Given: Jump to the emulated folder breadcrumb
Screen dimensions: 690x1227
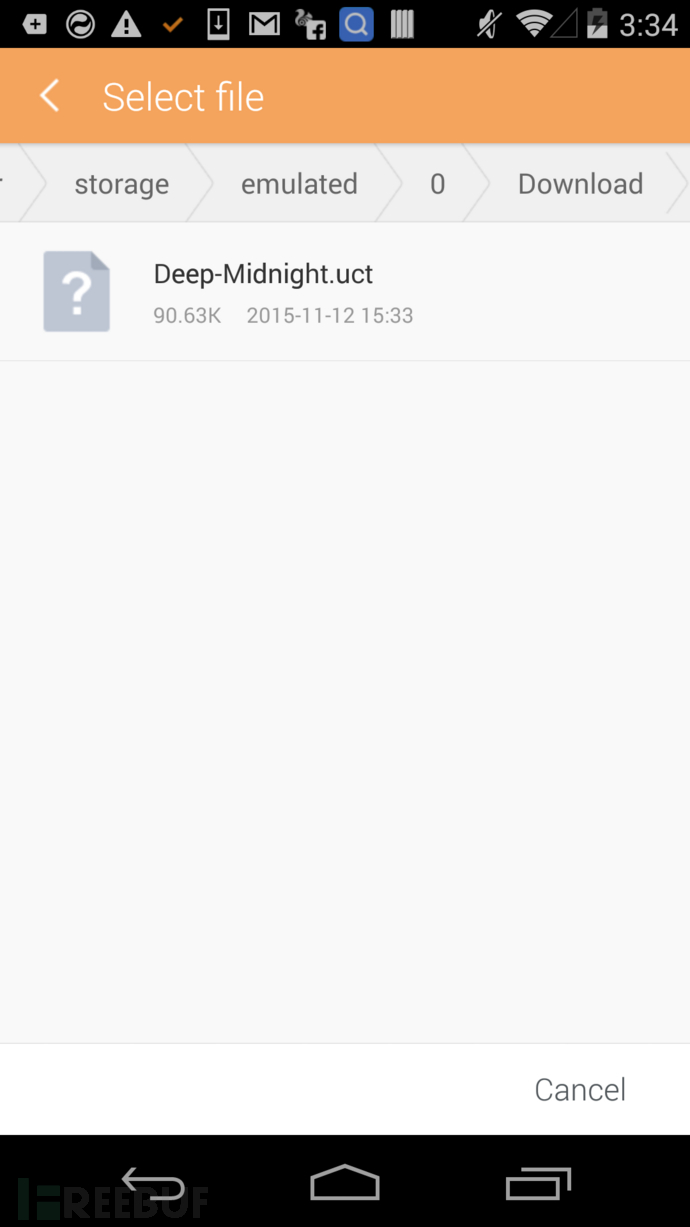Looking at the screenshot, I should pyautogui.click(x=299, y=184).
